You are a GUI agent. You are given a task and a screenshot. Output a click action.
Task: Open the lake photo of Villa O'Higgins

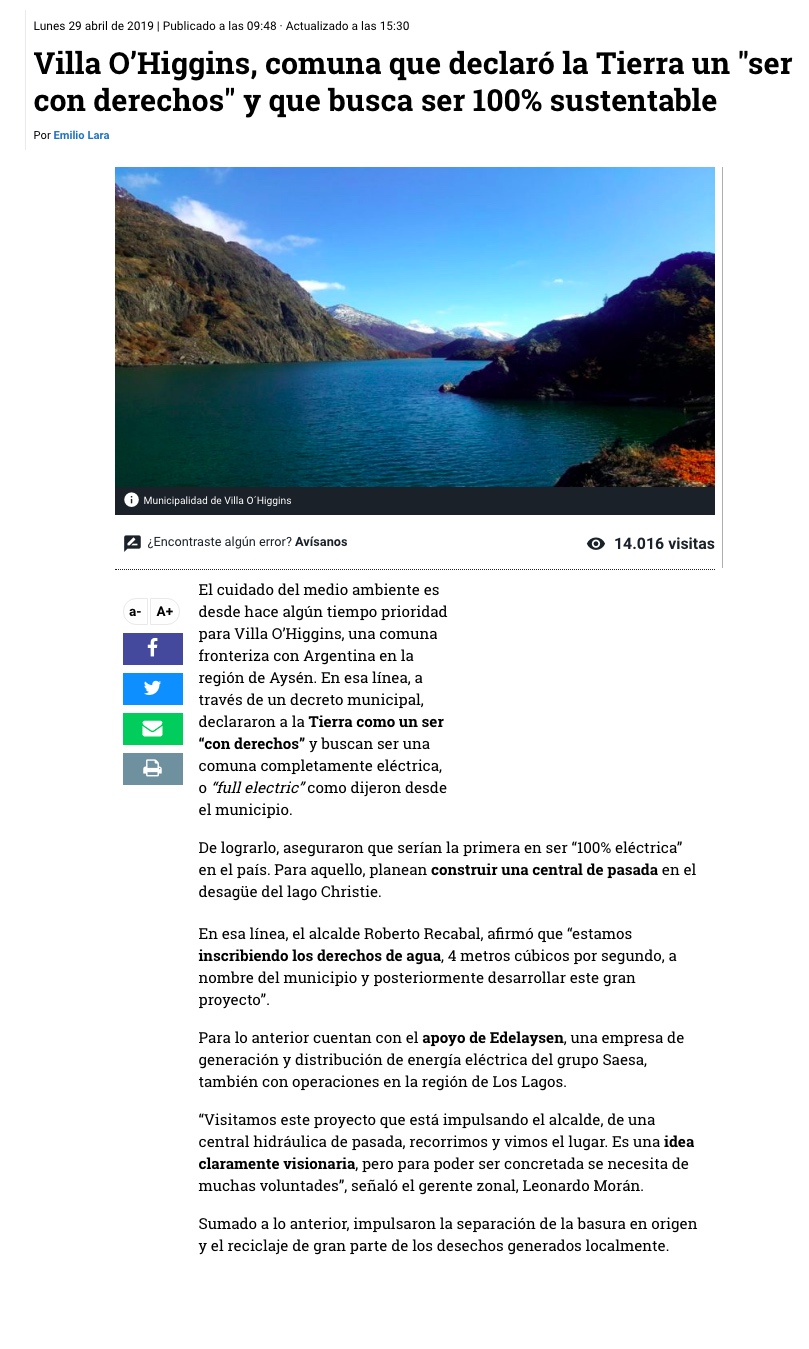tap(414, 327)
